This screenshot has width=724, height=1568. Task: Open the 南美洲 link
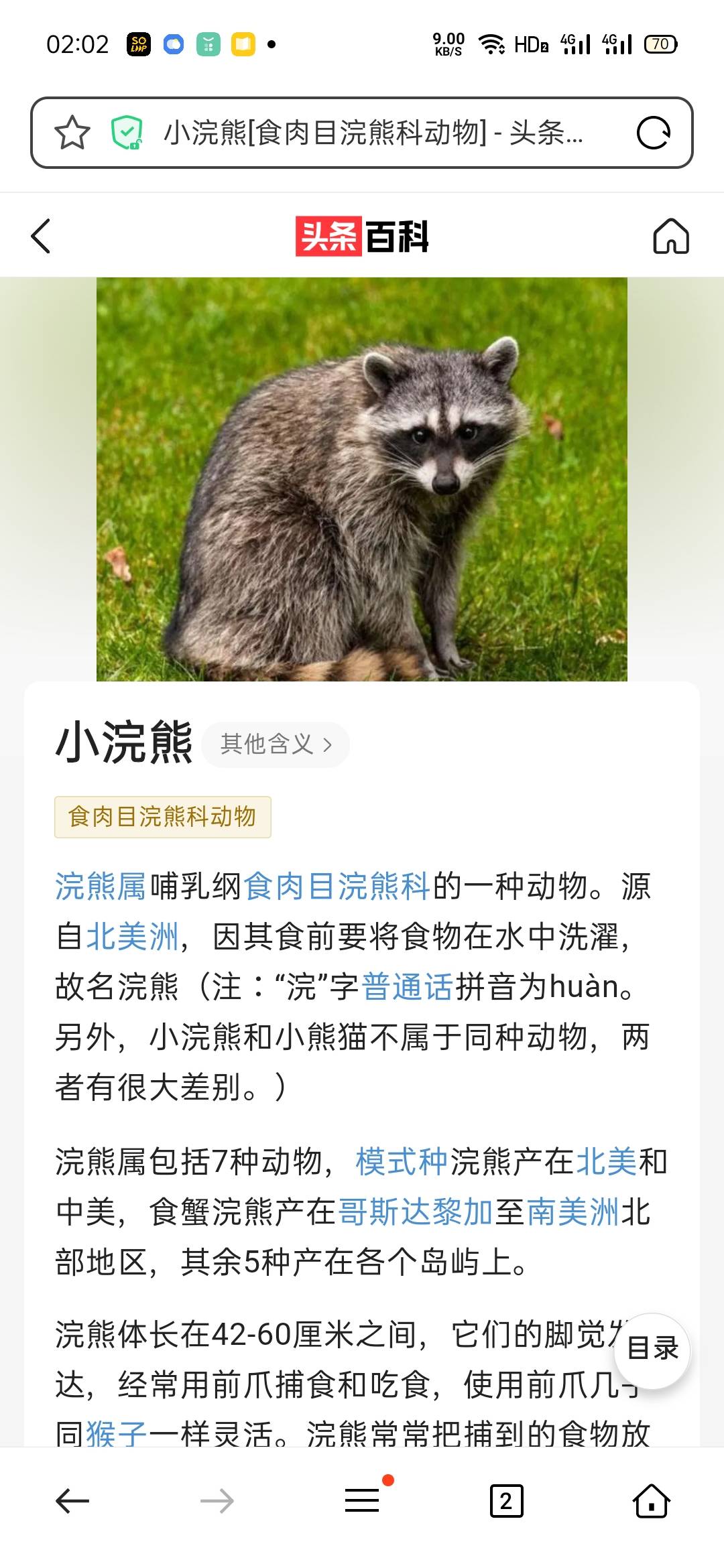(x=573, y=1212)
